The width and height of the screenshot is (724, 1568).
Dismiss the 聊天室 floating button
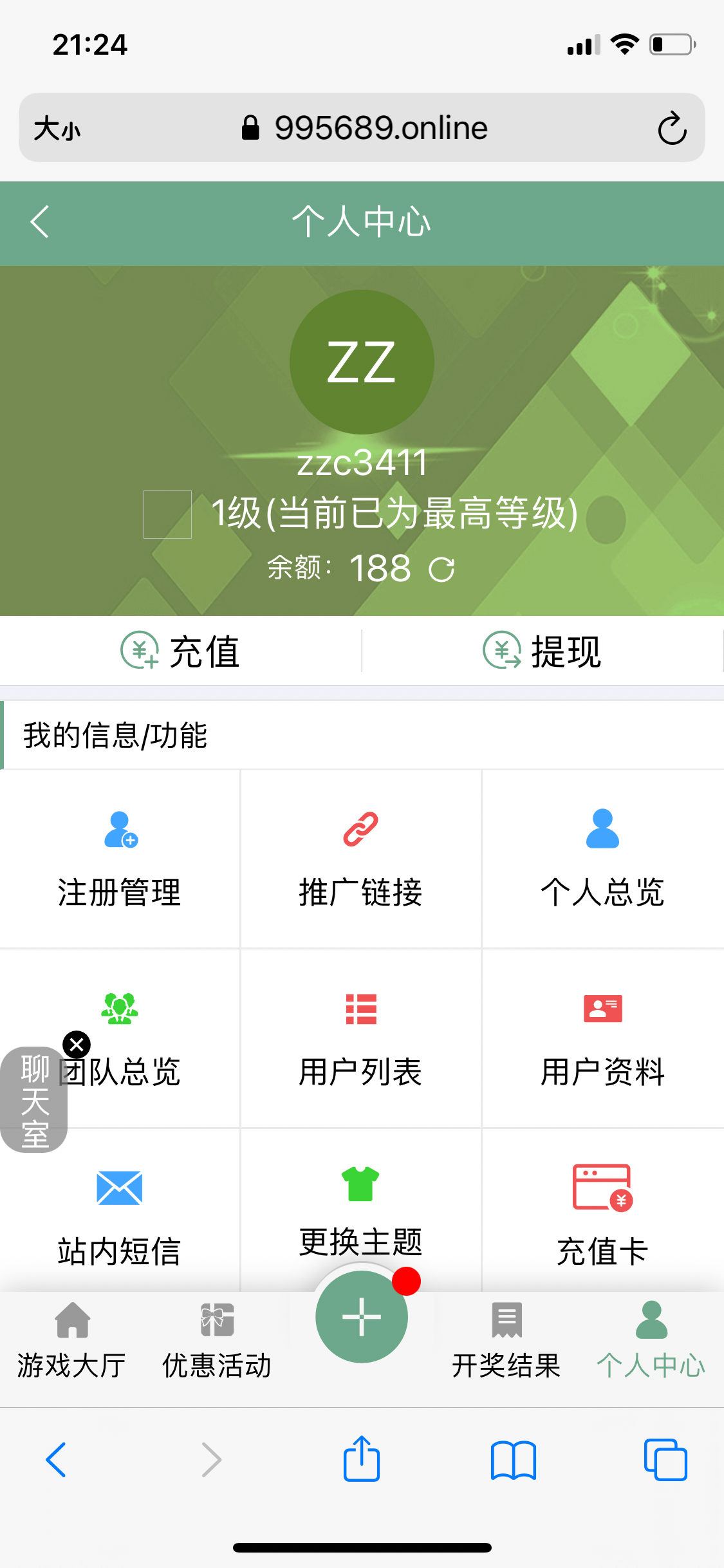[x=77, y=1044]
